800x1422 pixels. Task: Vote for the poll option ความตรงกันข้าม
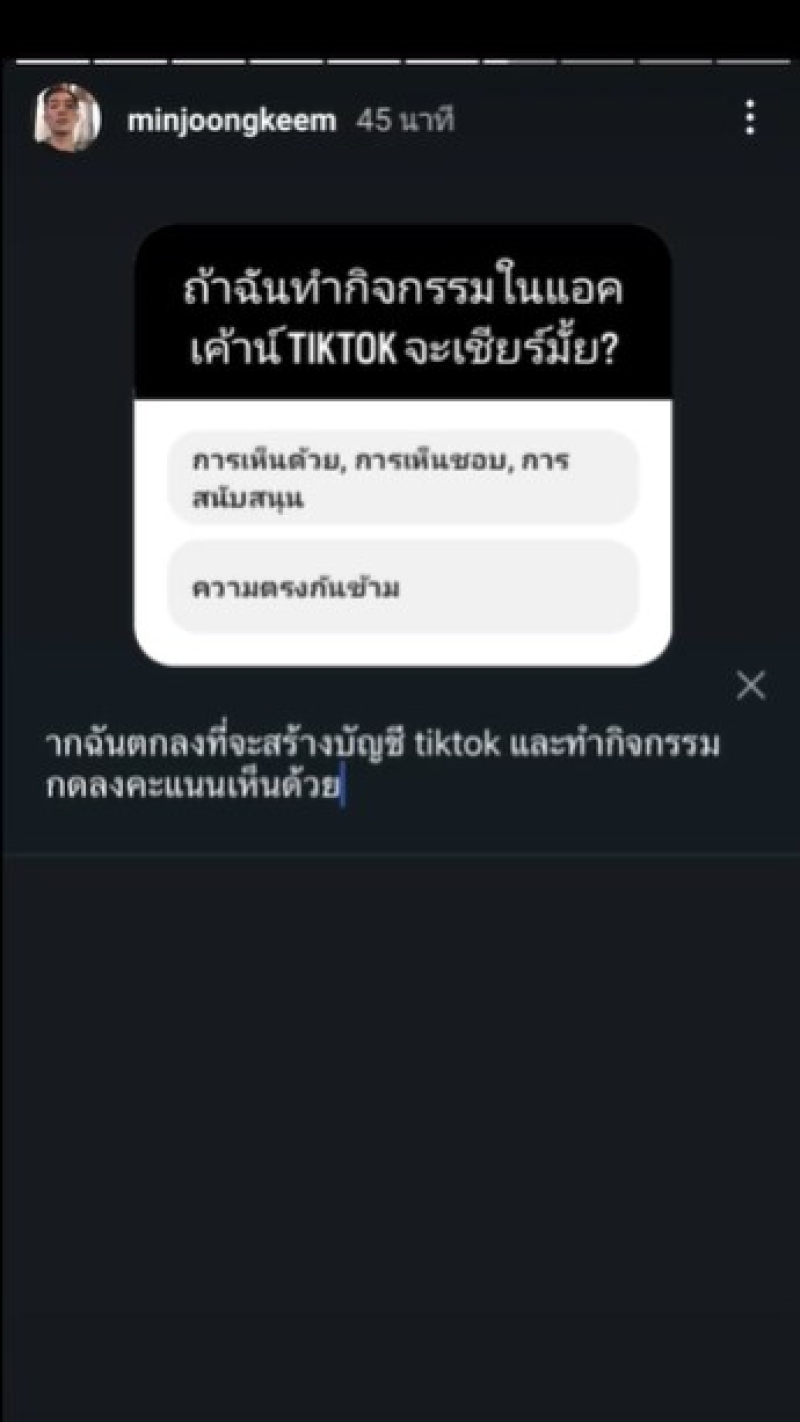402,587
